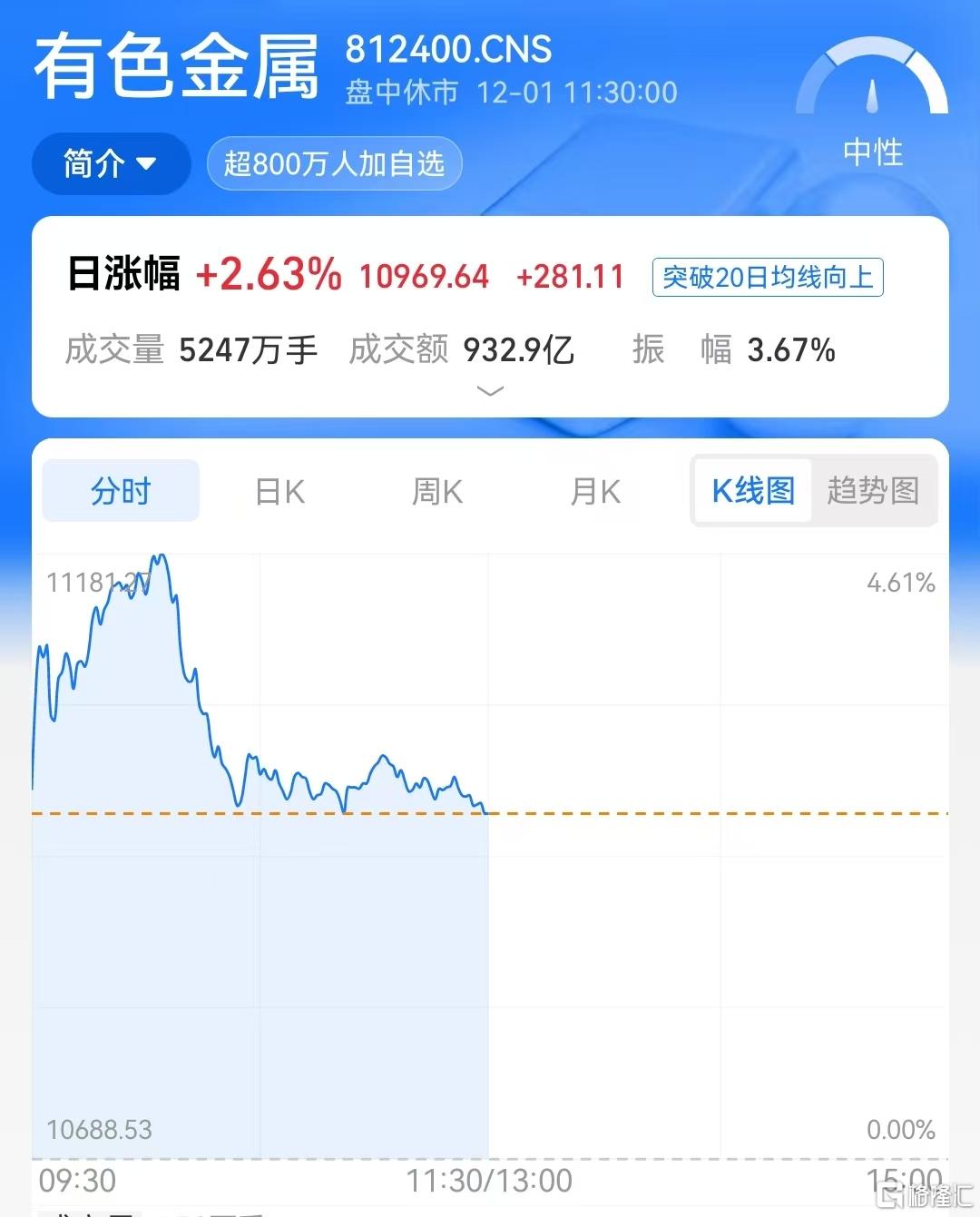Viewport: 980px width, 1217px height.
Task: Select the 周K chart view
Action: pyautogui.click(x=436, y=491)
